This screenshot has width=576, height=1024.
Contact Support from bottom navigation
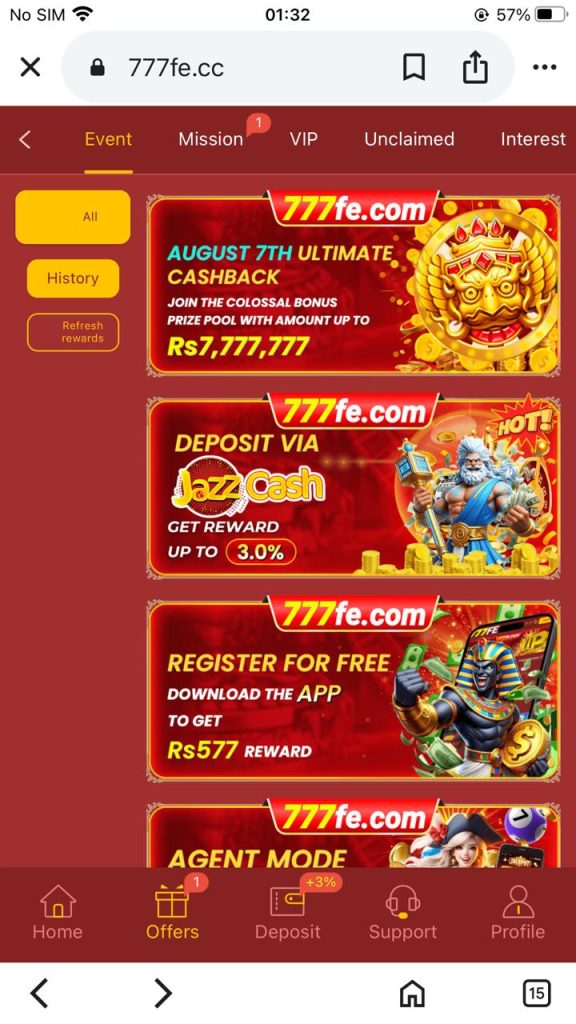[402, 912]
